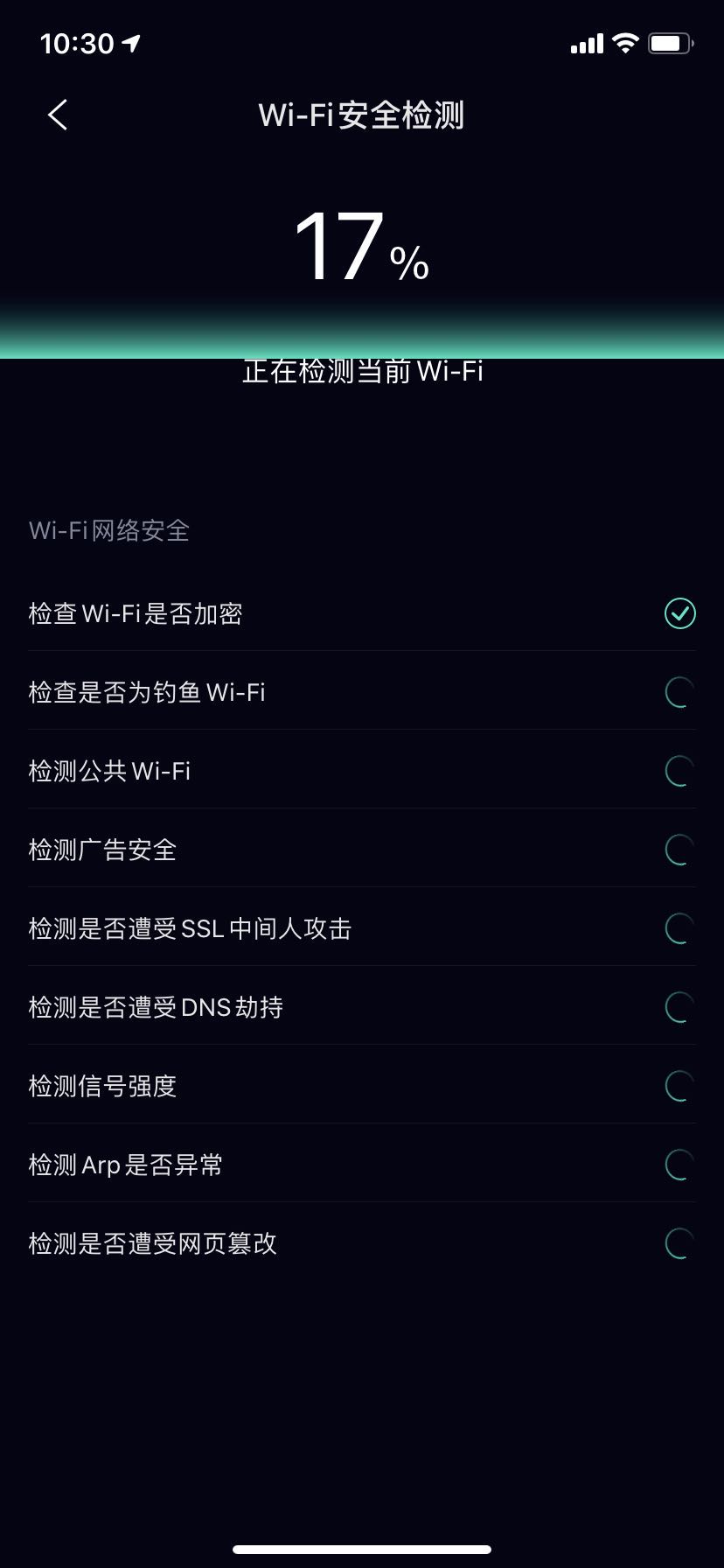Tap the back chevron to return
Image resolution: width=724 pixels, height=1568 pixels.
pyautogui.click(x=57, y=115)
